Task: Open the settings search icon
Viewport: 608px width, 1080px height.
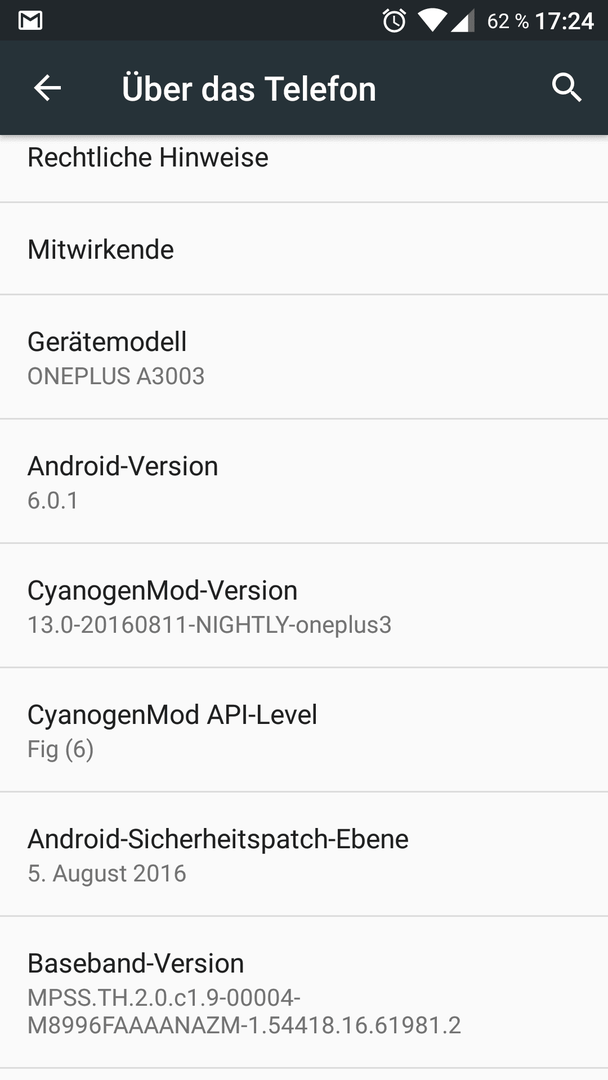Action: pos(567,88)
